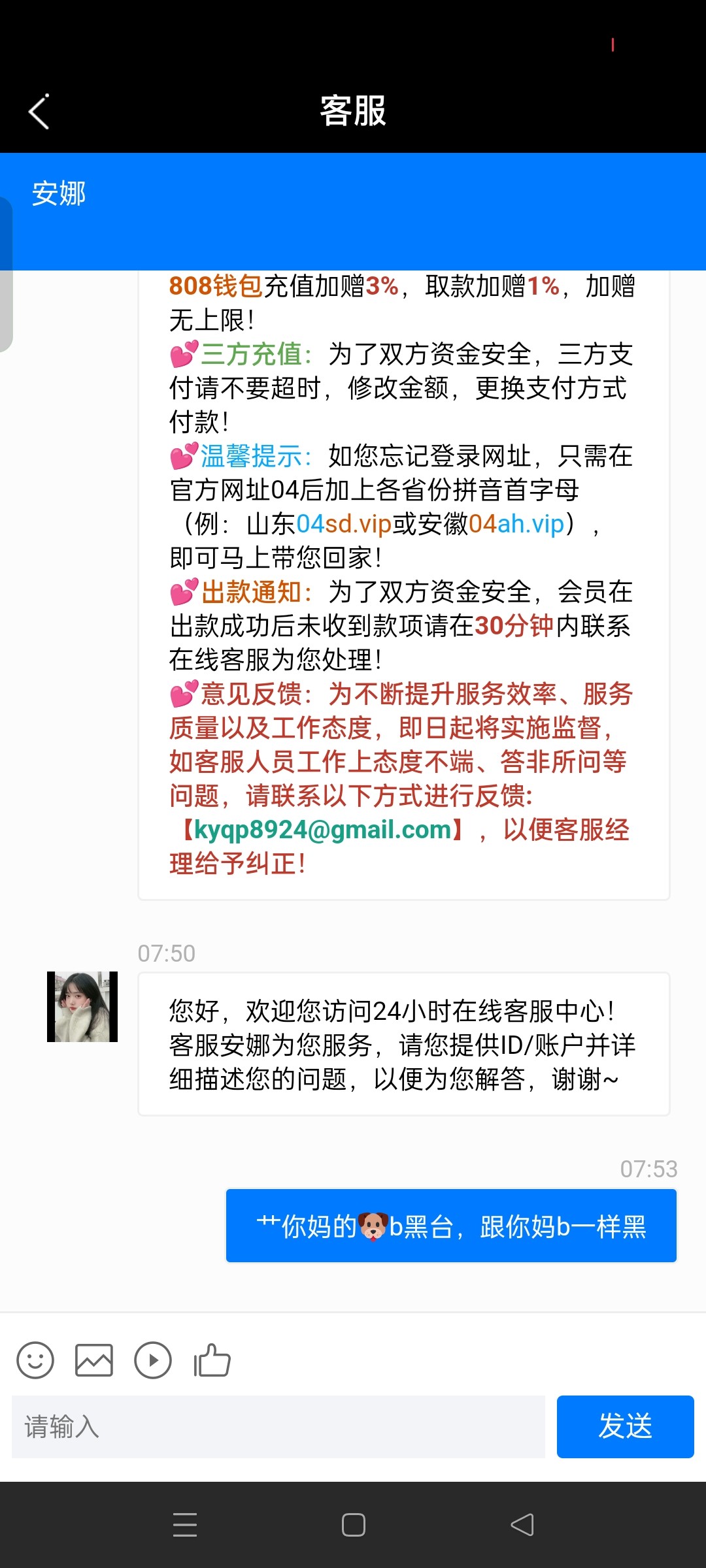This screenshot has width=706, height=1568.
Task: Open the emoji picker
Action: (x=35, y=1360)
